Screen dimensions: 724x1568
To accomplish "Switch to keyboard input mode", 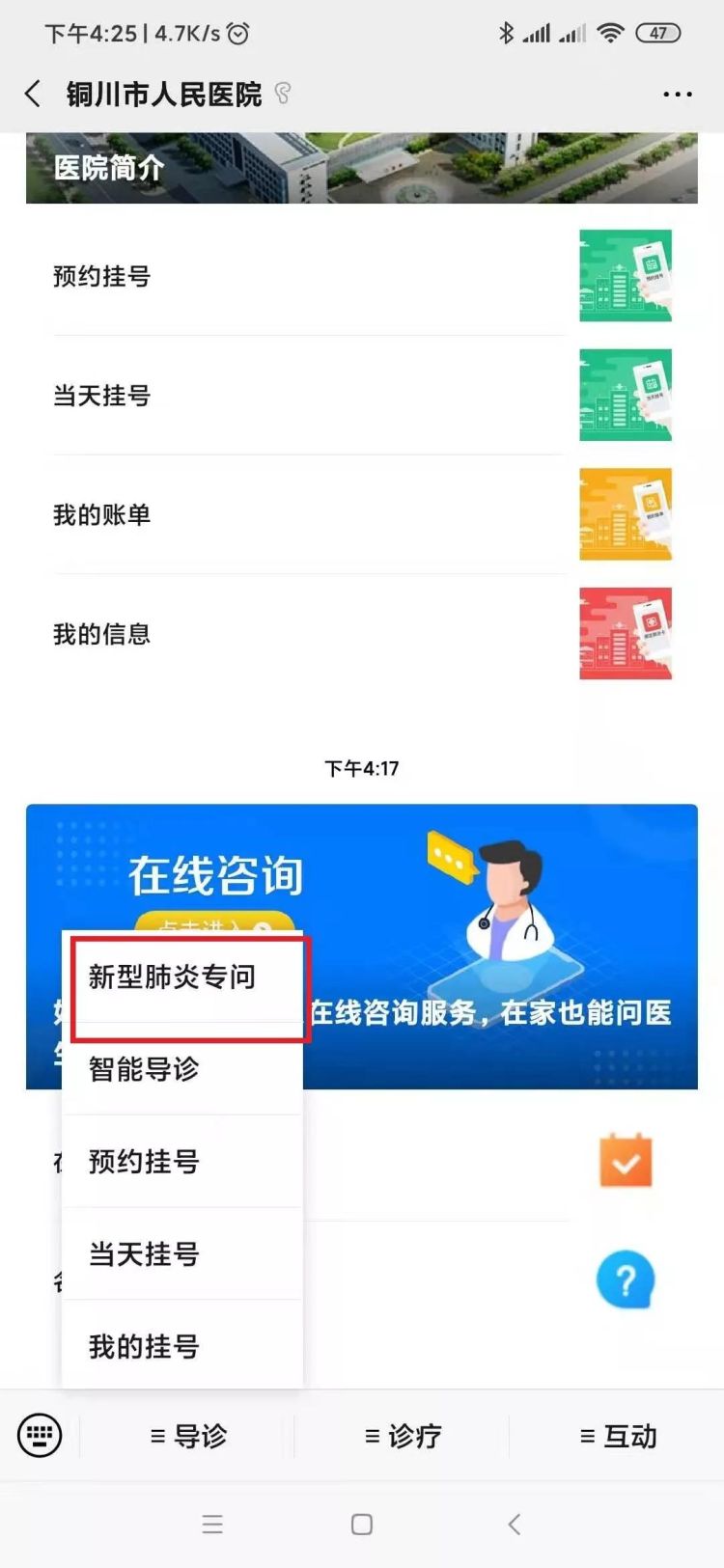I will (40, 1436).
